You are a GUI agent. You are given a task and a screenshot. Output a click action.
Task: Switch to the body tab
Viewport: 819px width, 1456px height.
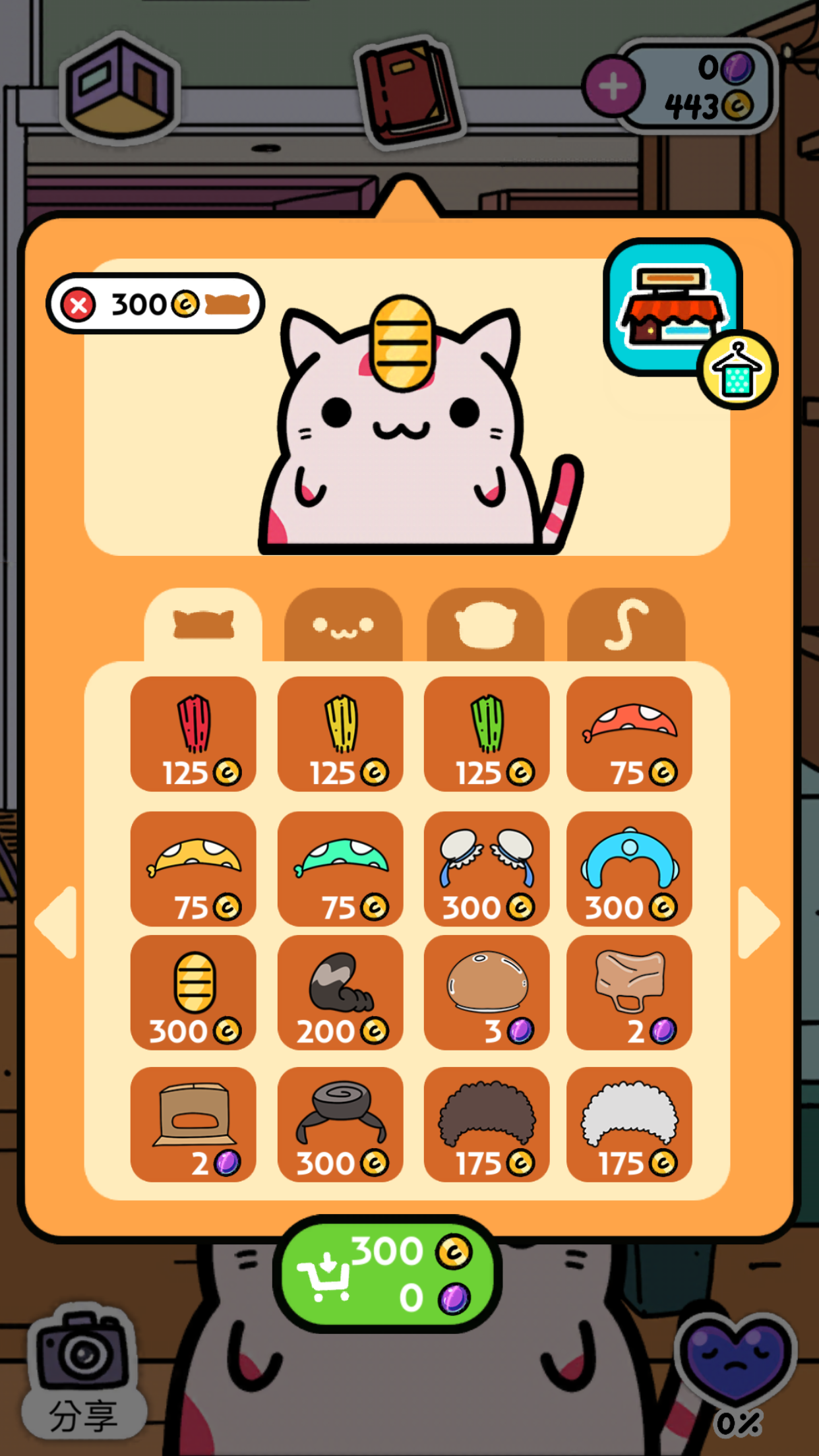click(x=485, y=625)
